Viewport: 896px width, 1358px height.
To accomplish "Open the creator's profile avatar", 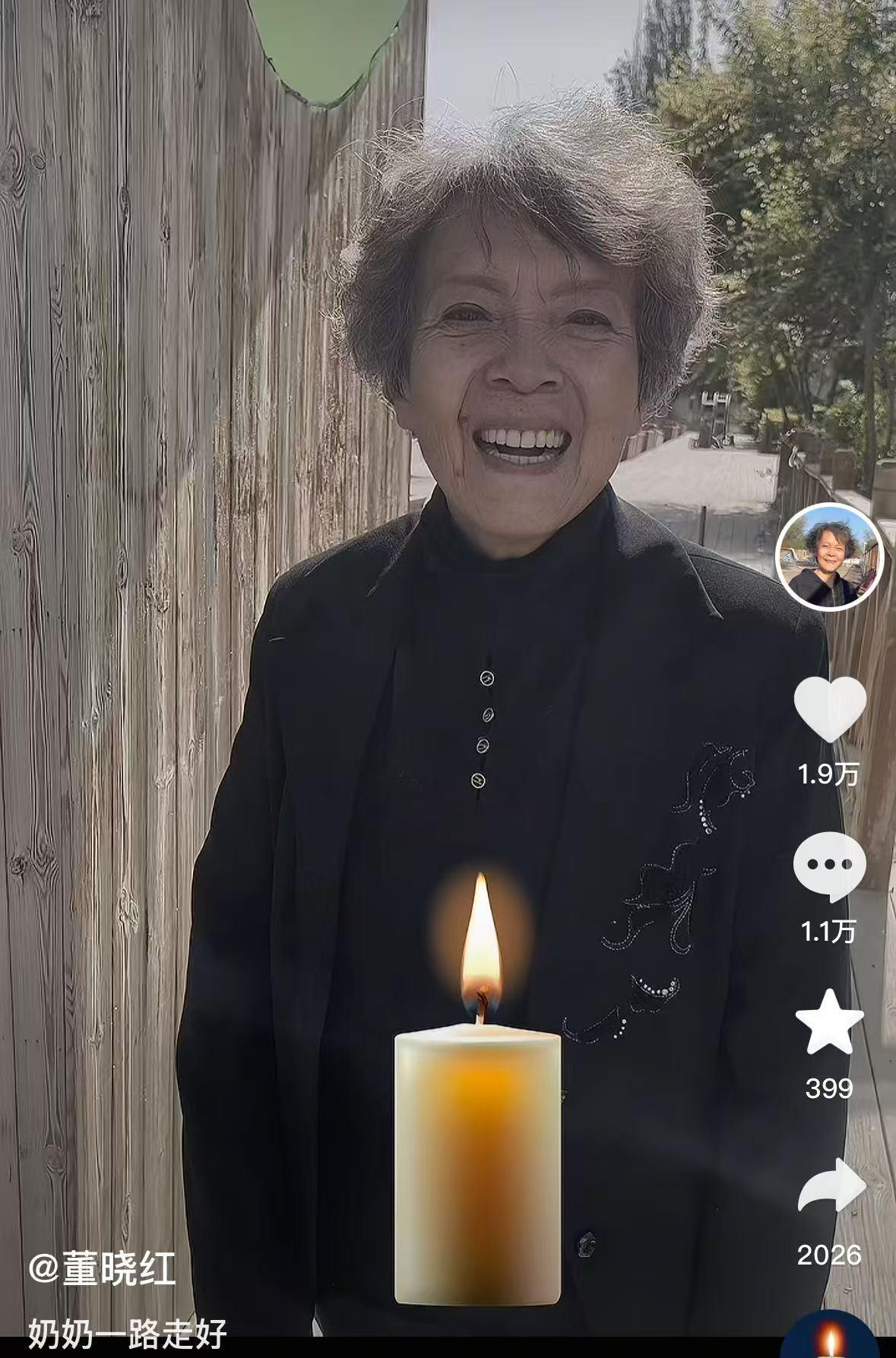I will pyautogui.click(x=829, y=556).
